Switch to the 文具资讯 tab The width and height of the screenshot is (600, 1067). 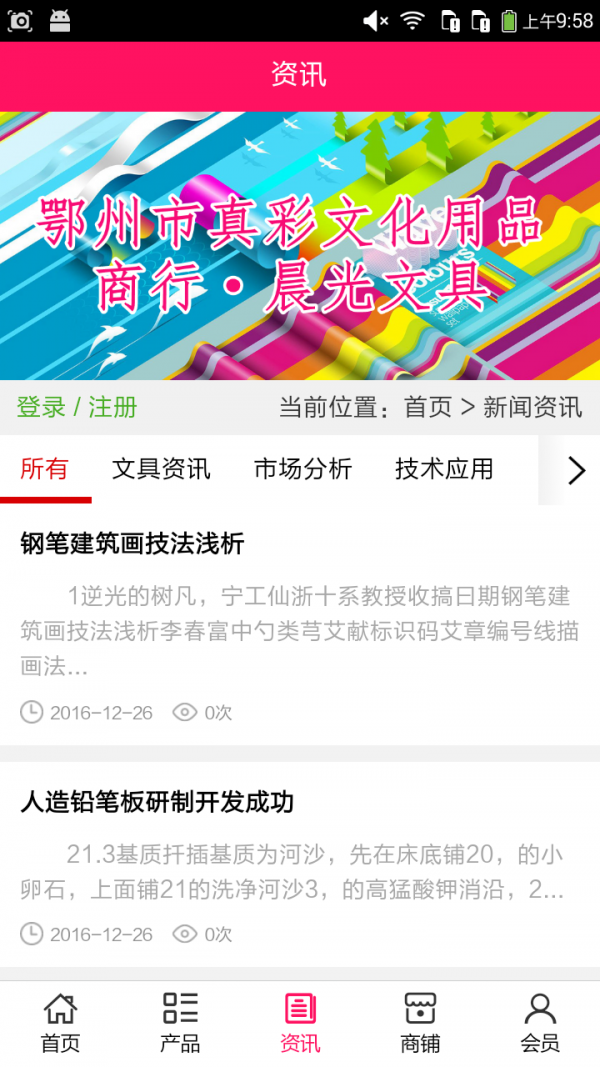[x=161, y=469]
